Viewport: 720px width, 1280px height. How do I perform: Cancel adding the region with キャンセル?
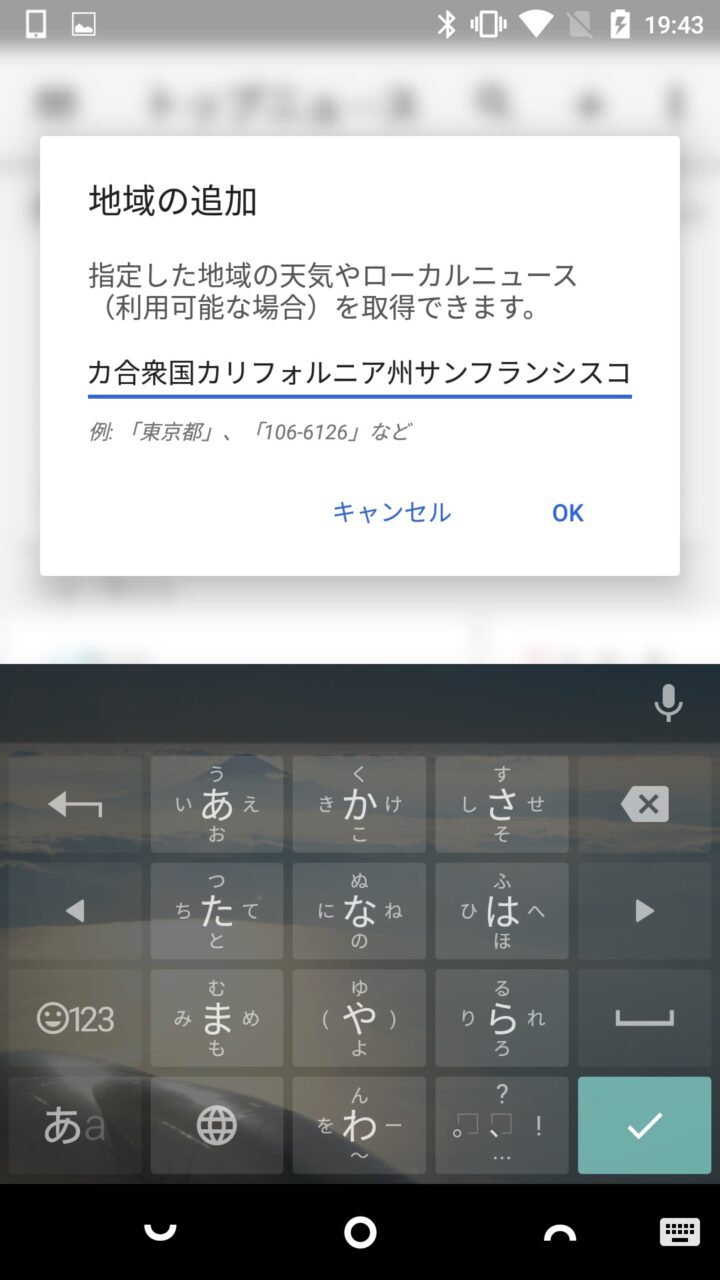tap(391, 512)
